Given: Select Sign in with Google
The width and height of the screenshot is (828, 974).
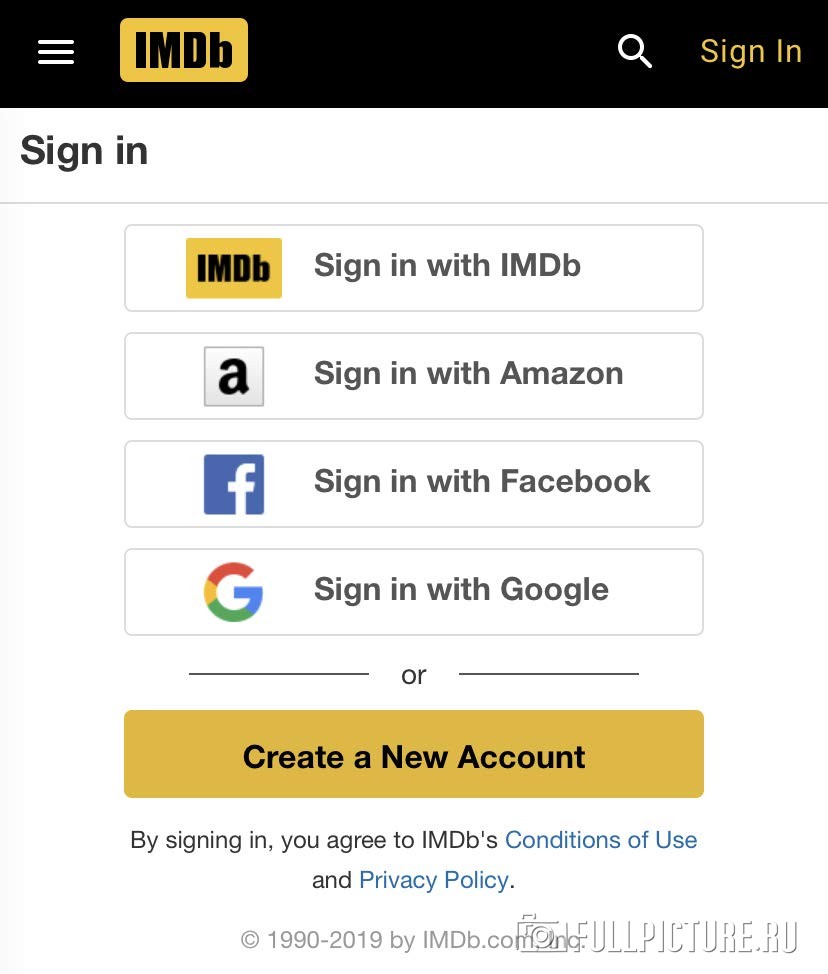Looking at the screenshot, I should point(413,591).
